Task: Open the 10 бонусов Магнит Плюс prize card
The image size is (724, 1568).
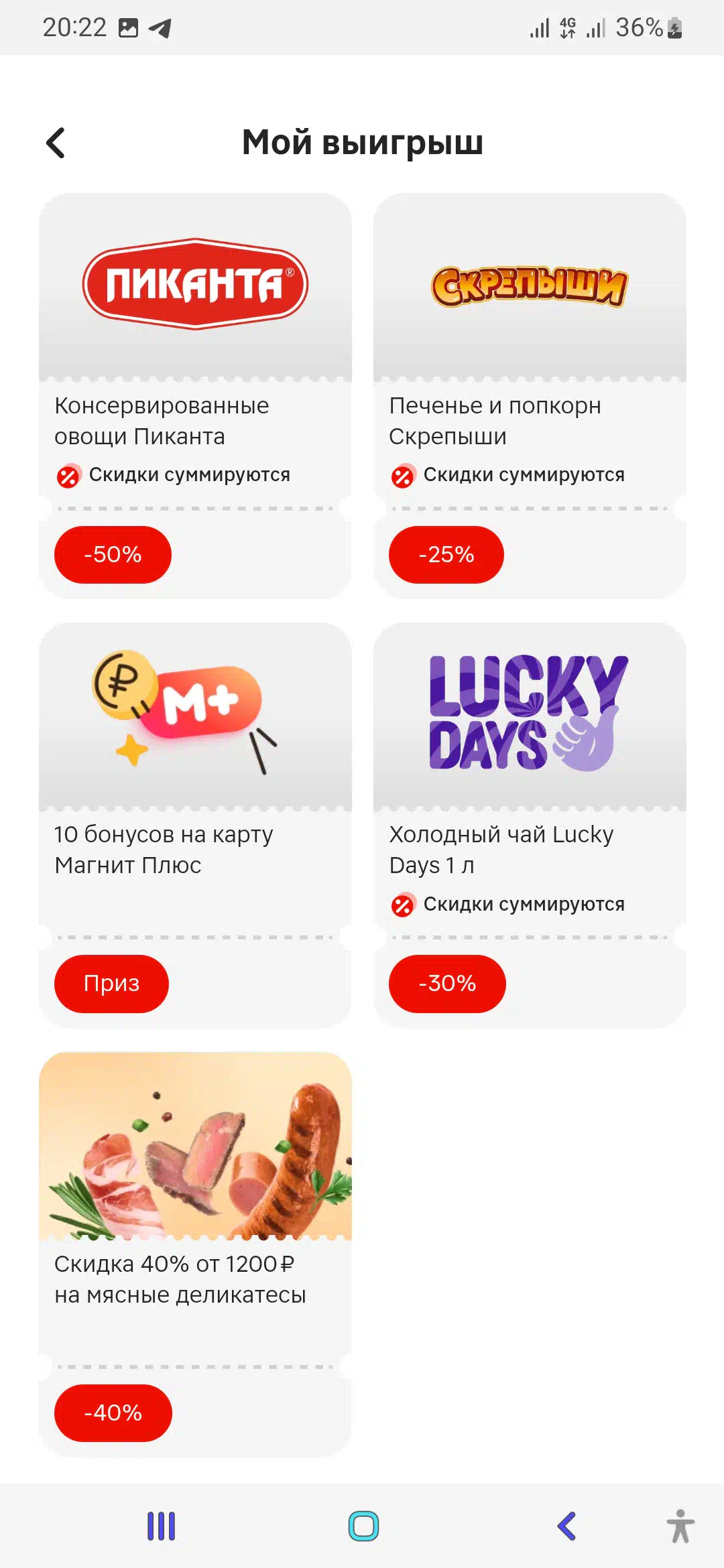Action: (195, 826)
